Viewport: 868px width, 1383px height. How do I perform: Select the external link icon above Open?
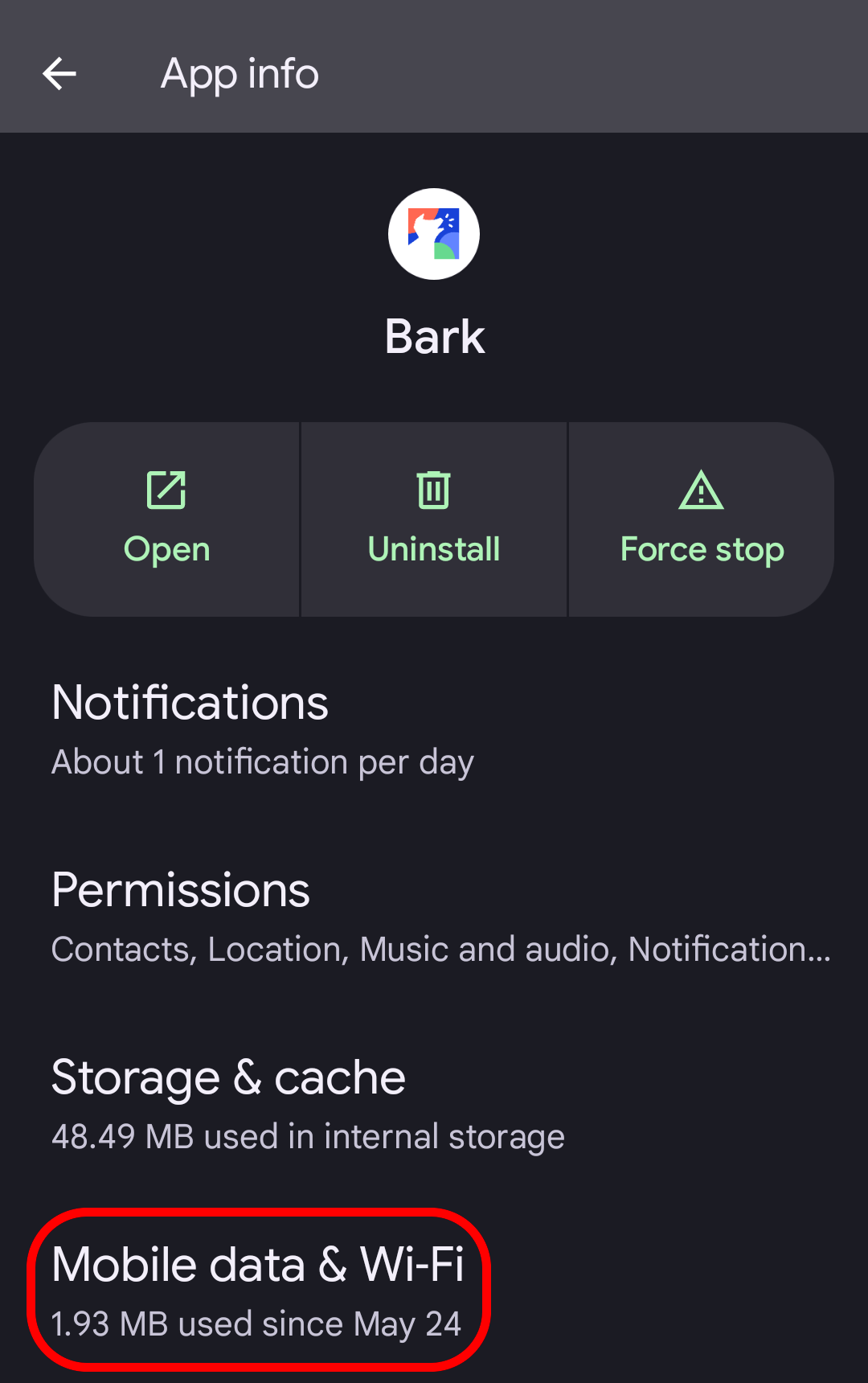pyautogui.click(x=166, y=490)
